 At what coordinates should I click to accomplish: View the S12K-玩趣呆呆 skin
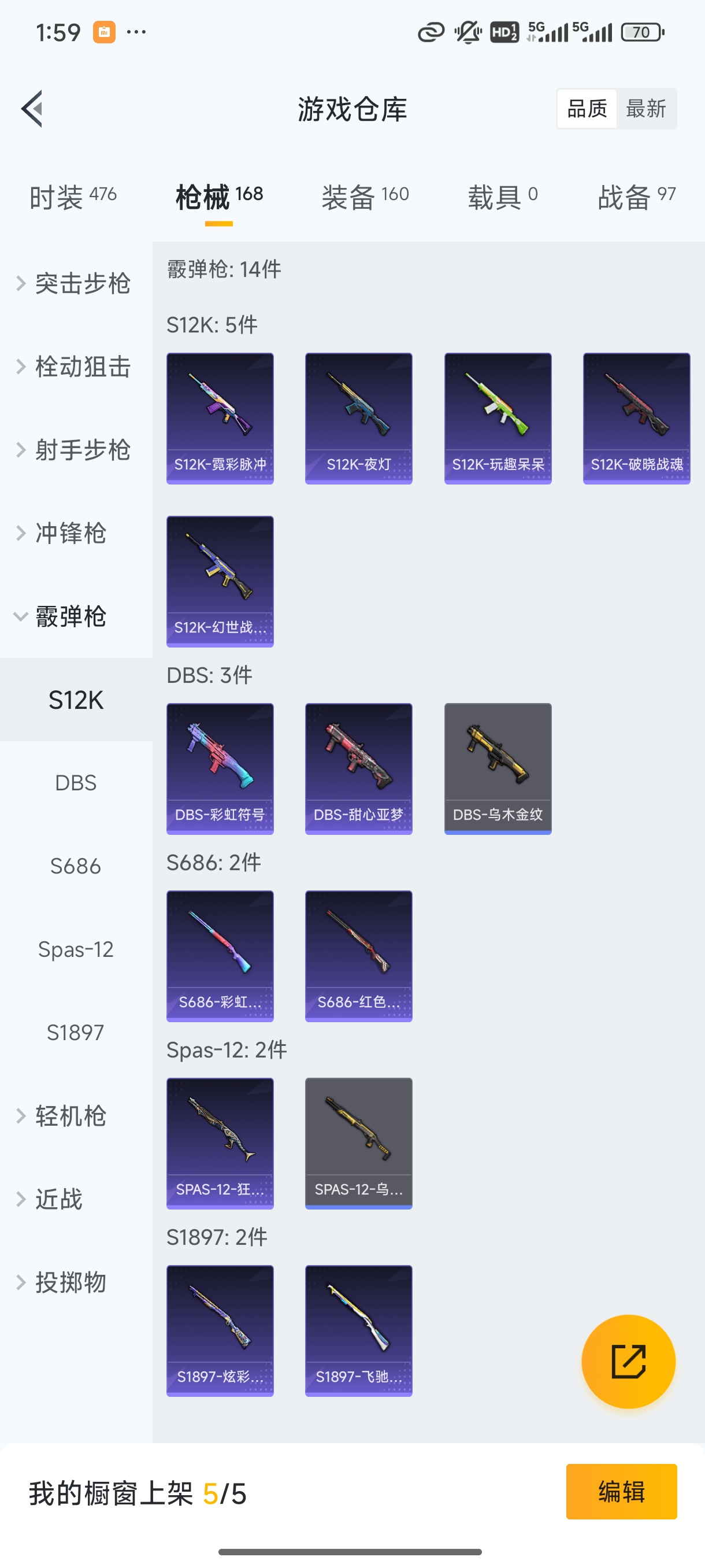[x=498, y=418]
